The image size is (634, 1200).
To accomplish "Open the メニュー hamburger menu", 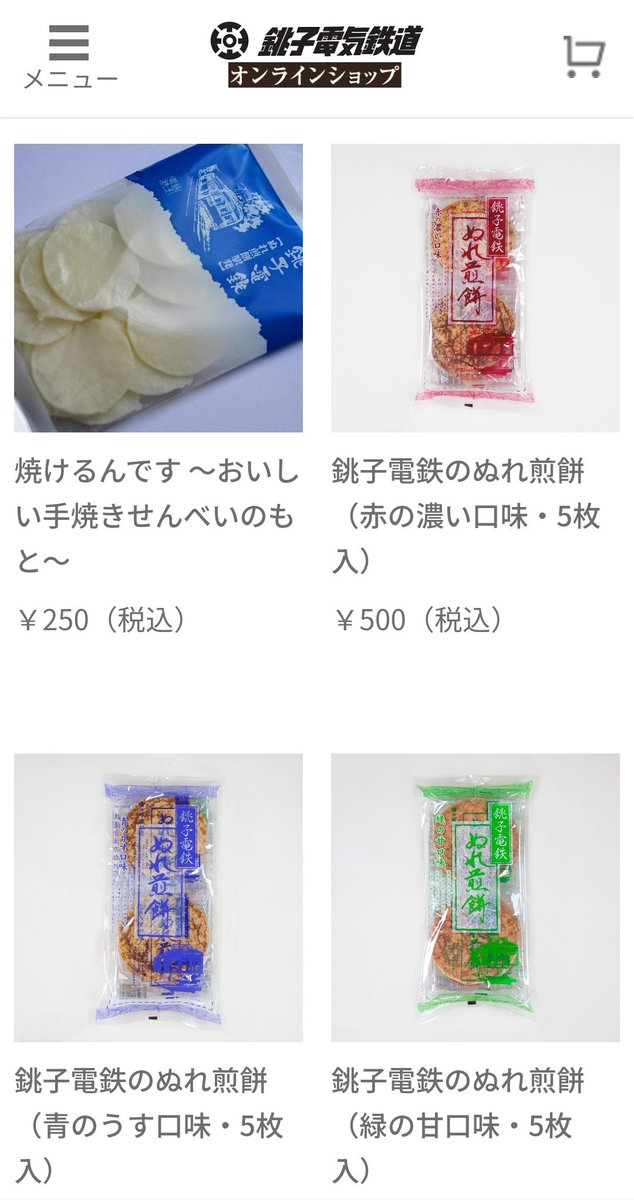I will [69, 57].
